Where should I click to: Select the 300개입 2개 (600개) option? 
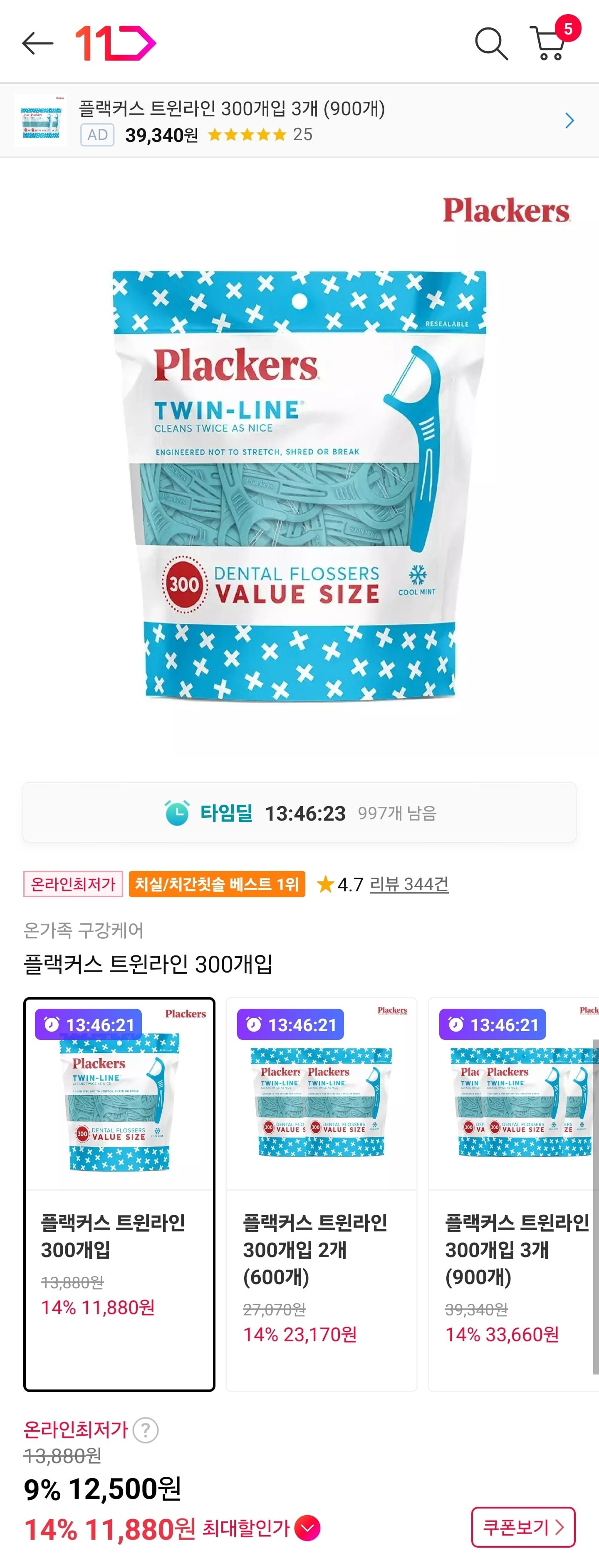pos(321,1194)
